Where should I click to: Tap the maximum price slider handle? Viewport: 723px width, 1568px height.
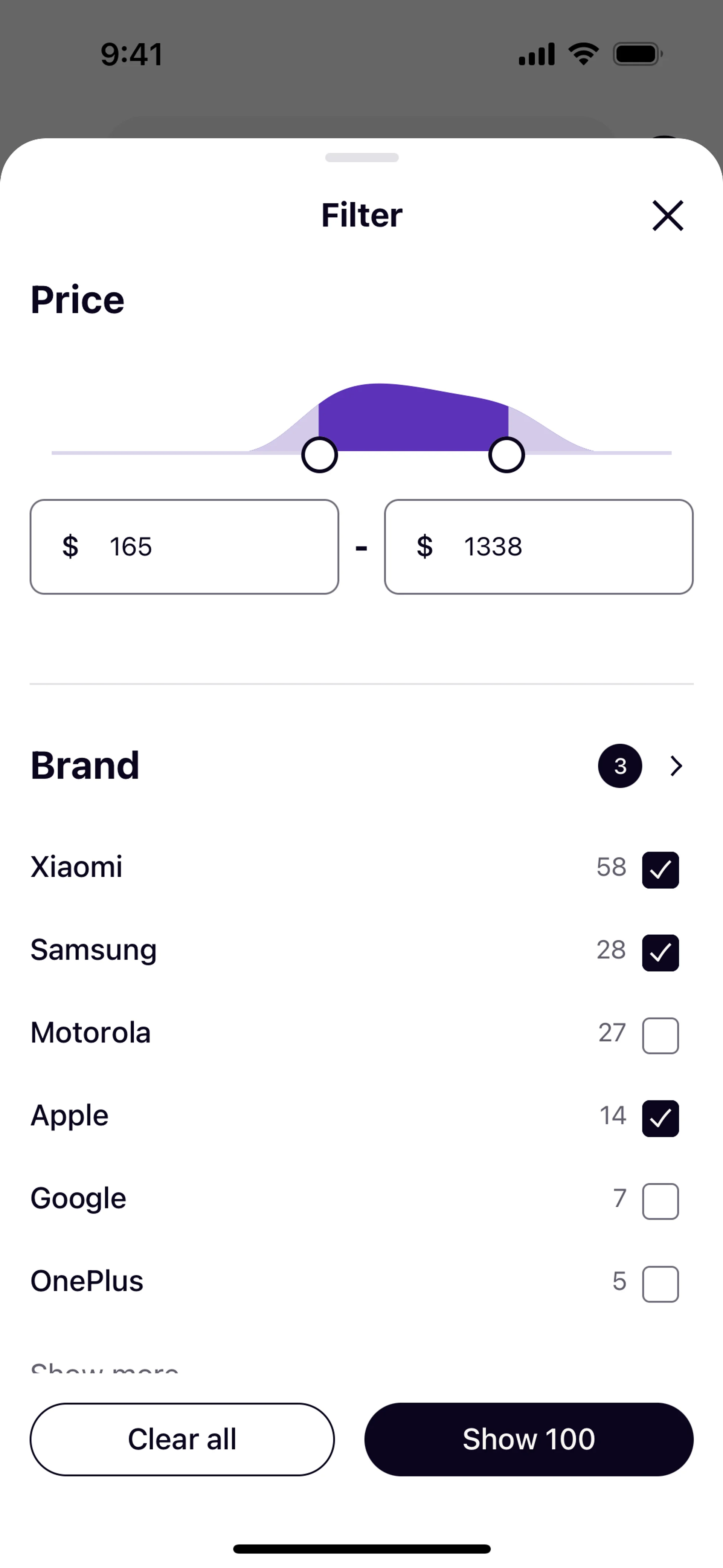pyautogui.click(x=506, y=455)
